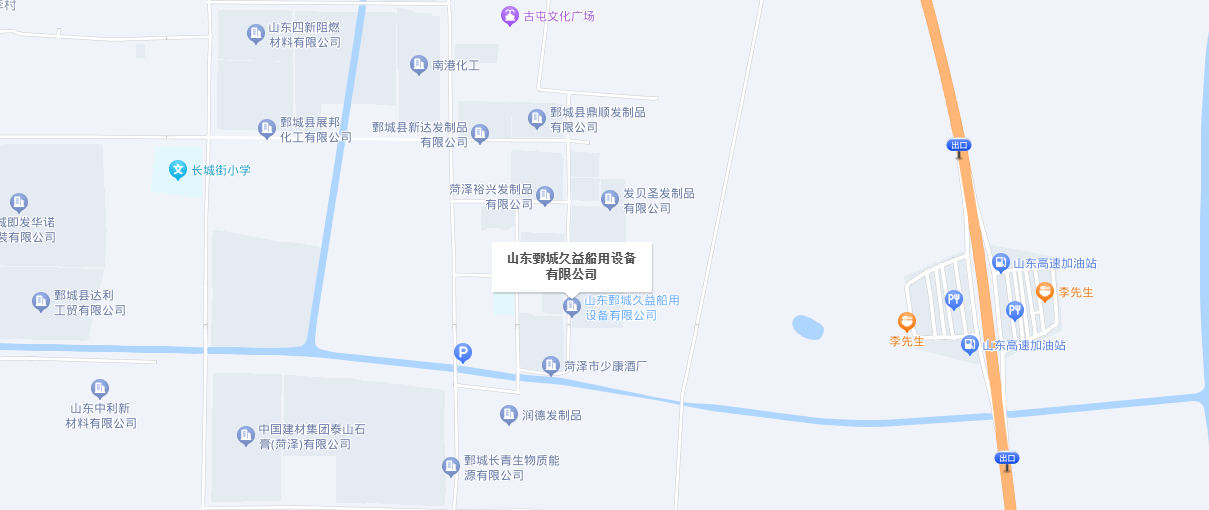1209x510 pixels.
Task: Tap the 古屯文化广场 map marker
Action: (x=510, y=16)
